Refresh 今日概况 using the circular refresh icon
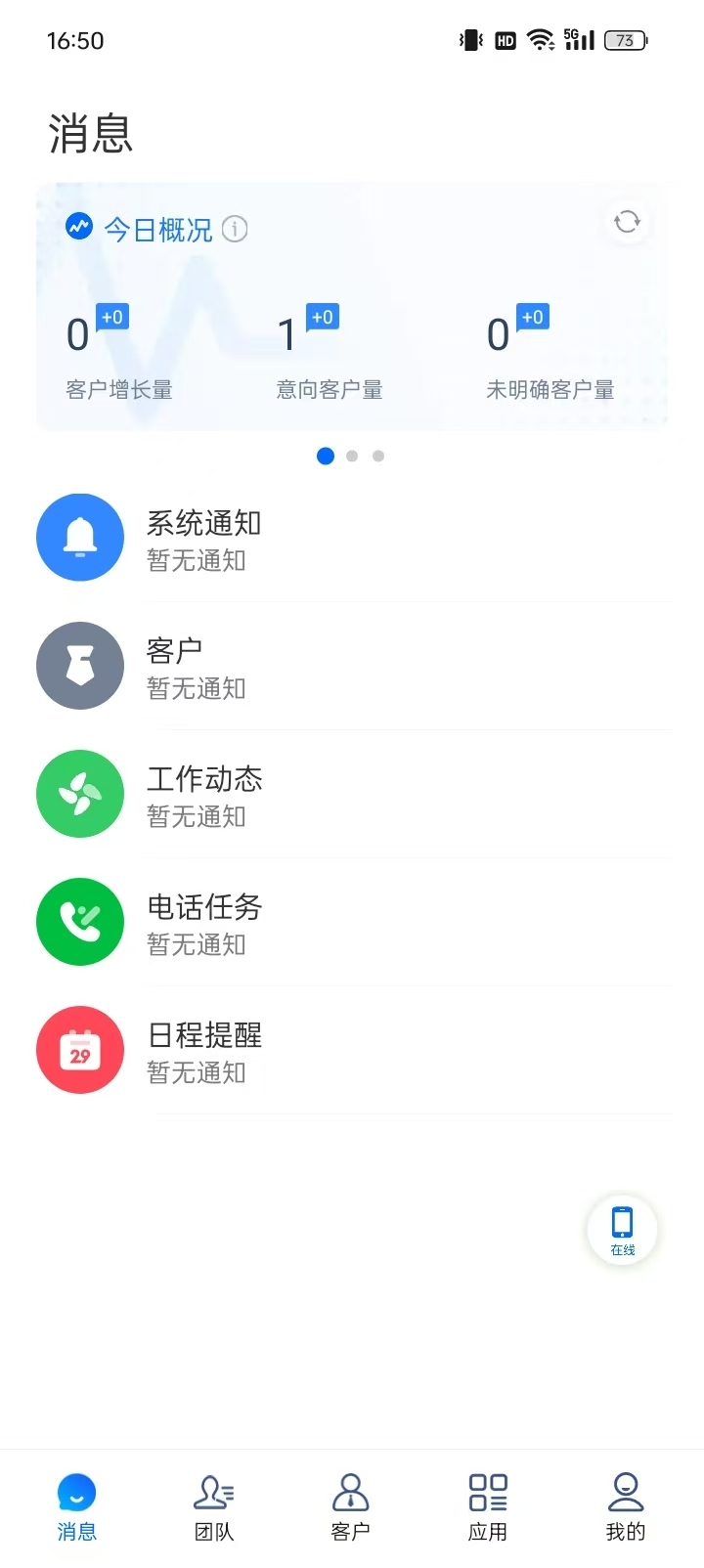Image resolution: width=704 pixels, height=1568 pixels. coord(627,223)
